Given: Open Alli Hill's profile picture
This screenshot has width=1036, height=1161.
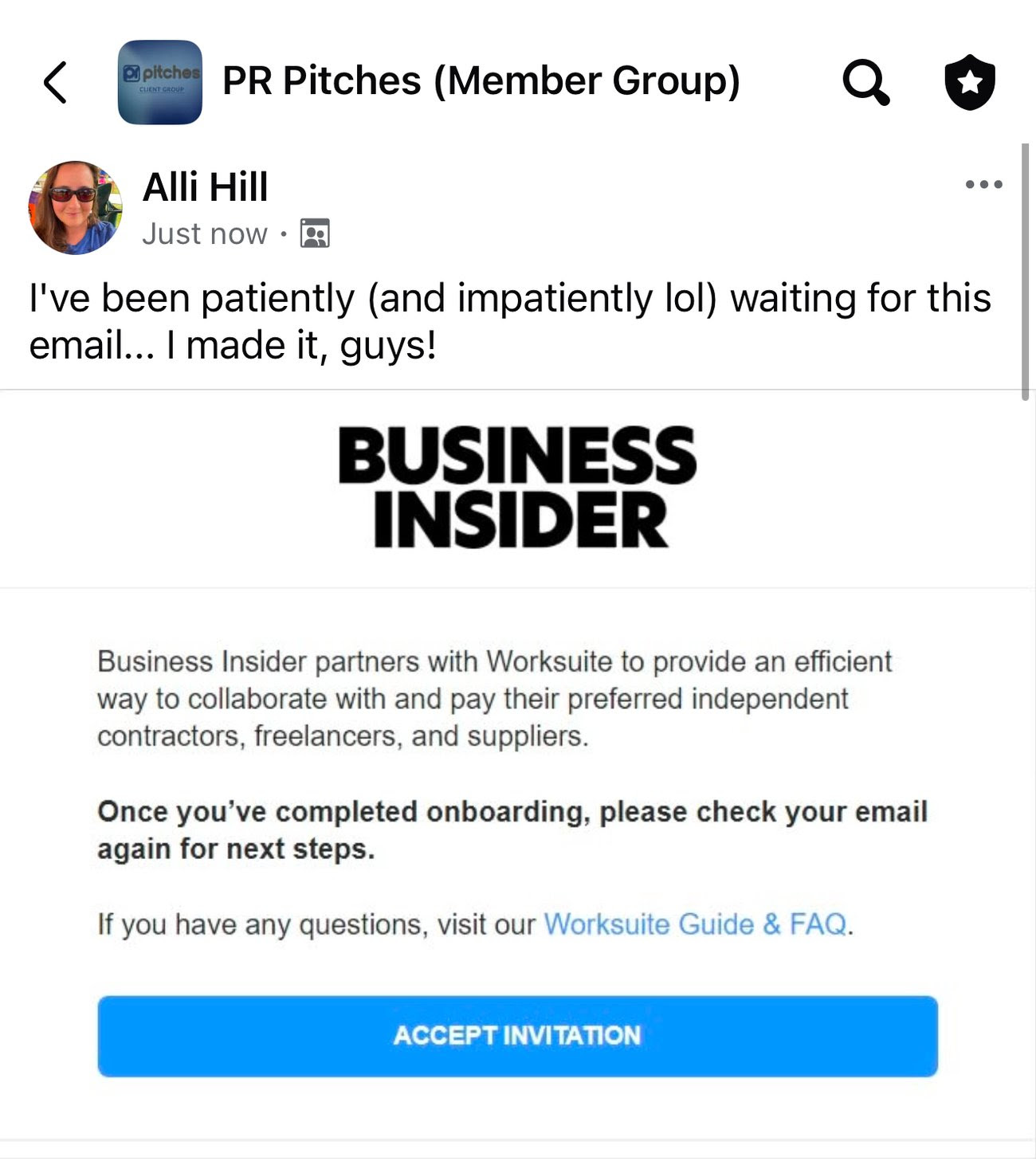Looking at the screenshot, I should pos(76,208).
